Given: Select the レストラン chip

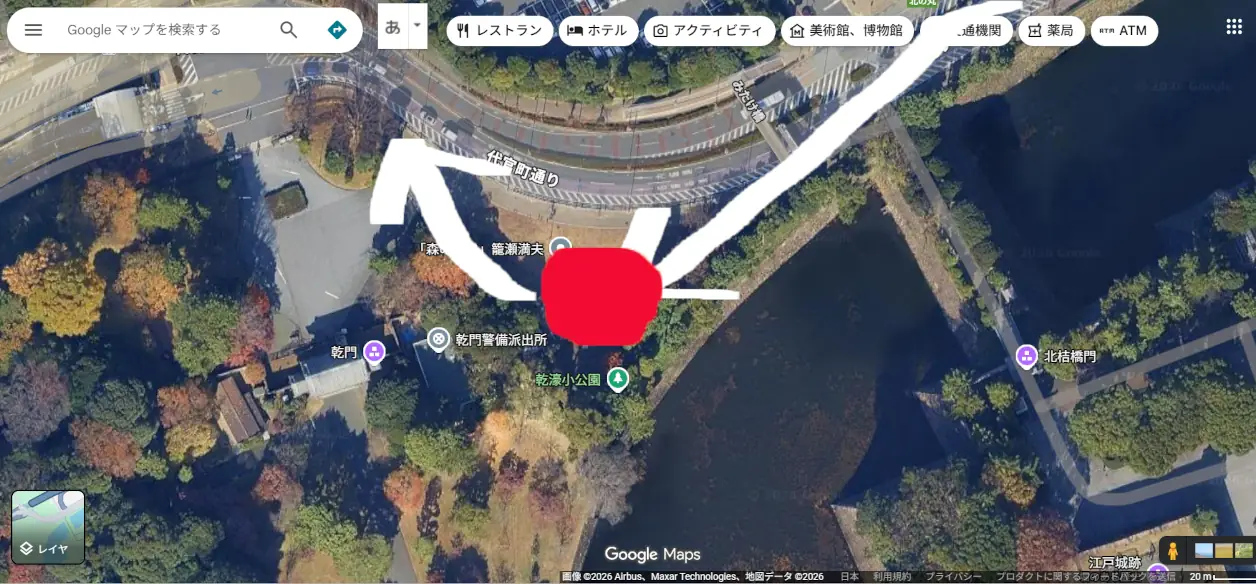Looking at the screenshot, I should [x=498, y=31].
